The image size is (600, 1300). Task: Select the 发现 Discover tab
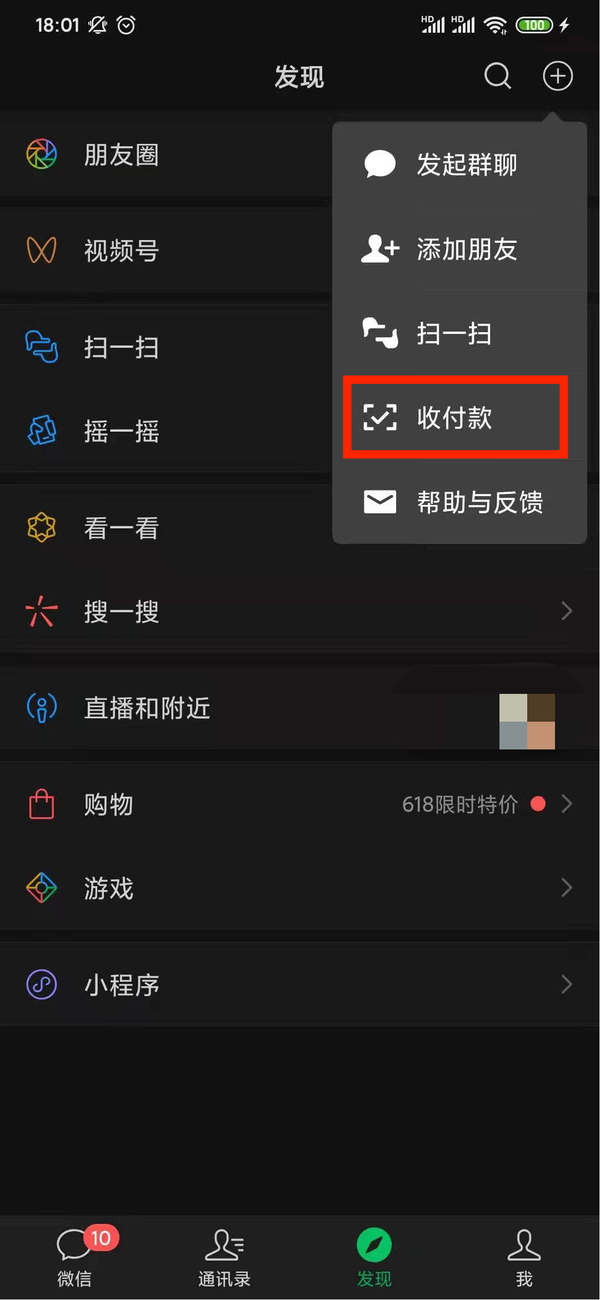tap(374, 1257)
